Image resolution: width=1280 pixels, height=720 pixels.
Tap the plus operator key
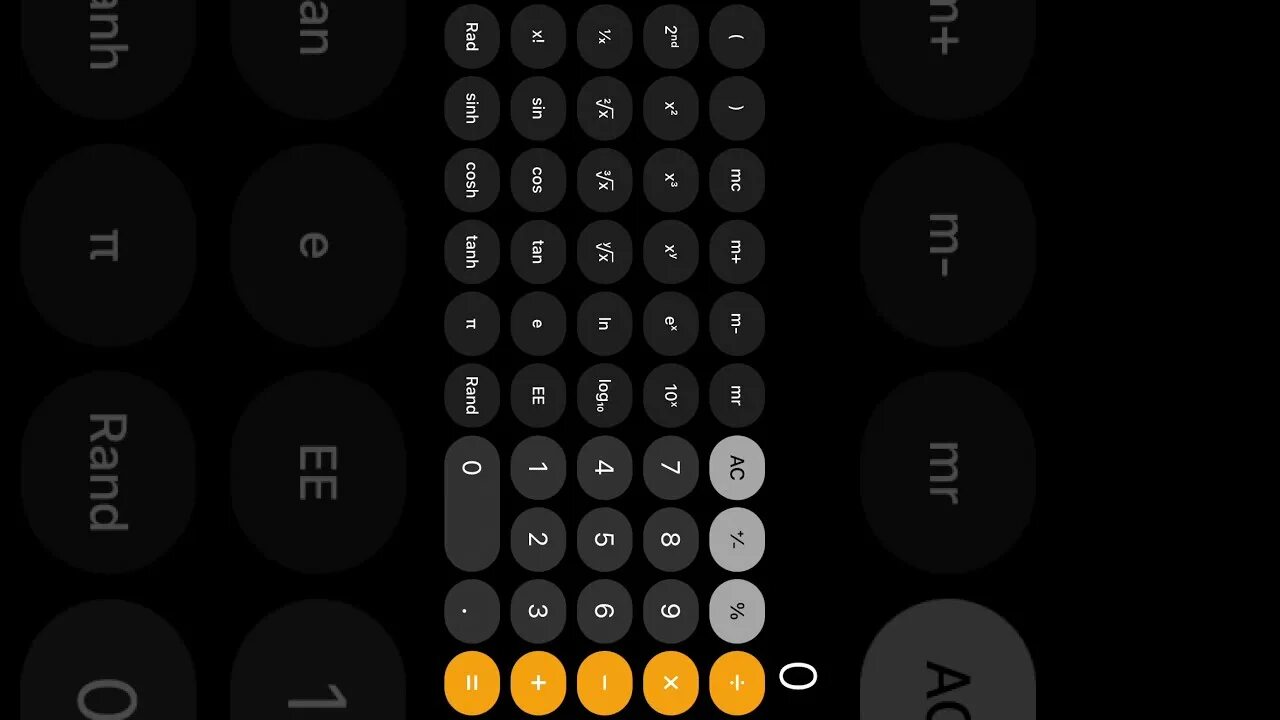[538, 683]
